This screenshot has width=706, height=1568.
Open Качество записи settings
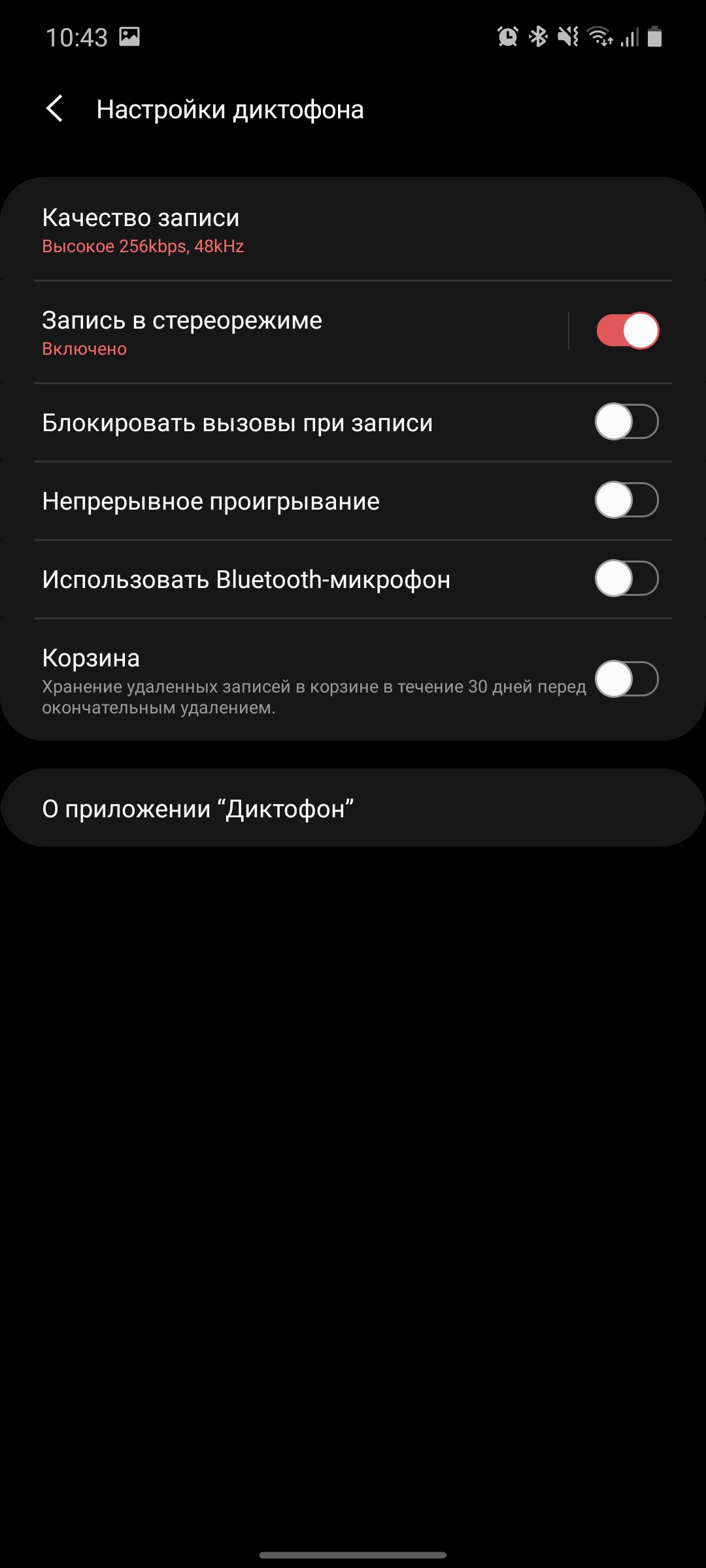pyautogui.click(x=353, y=230)
